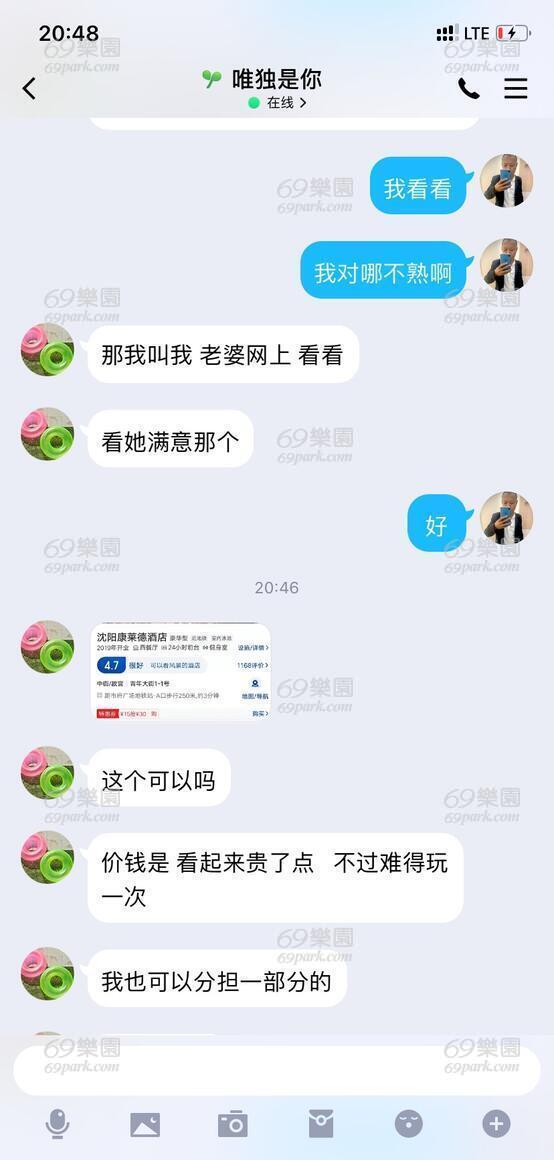Tap the message input field
The image size is (554, 1160).
(x=277, y=1070)
